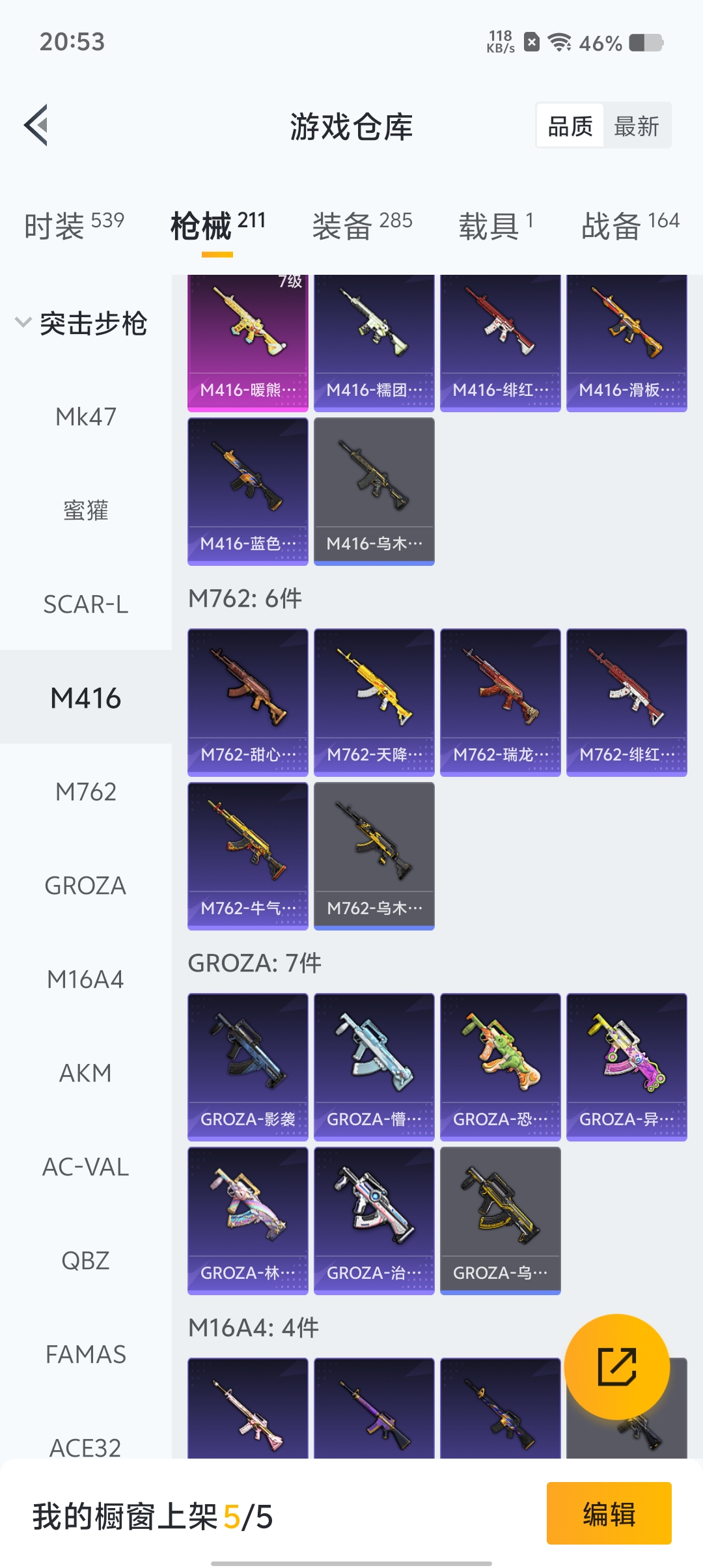Viewport: 703px width, 1568px height.
Task: Open the M416-暖熊 skin tile
Action: click(247, 343)
